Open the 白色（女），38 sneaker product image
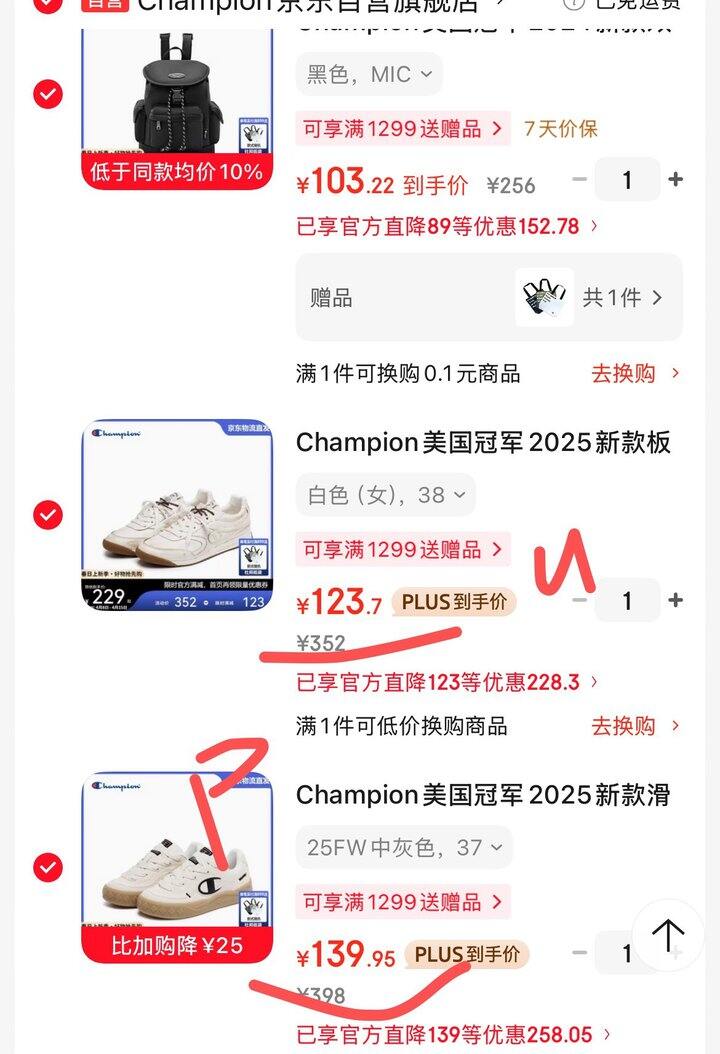Screen dimensions: 720x1054 [177, 515]
